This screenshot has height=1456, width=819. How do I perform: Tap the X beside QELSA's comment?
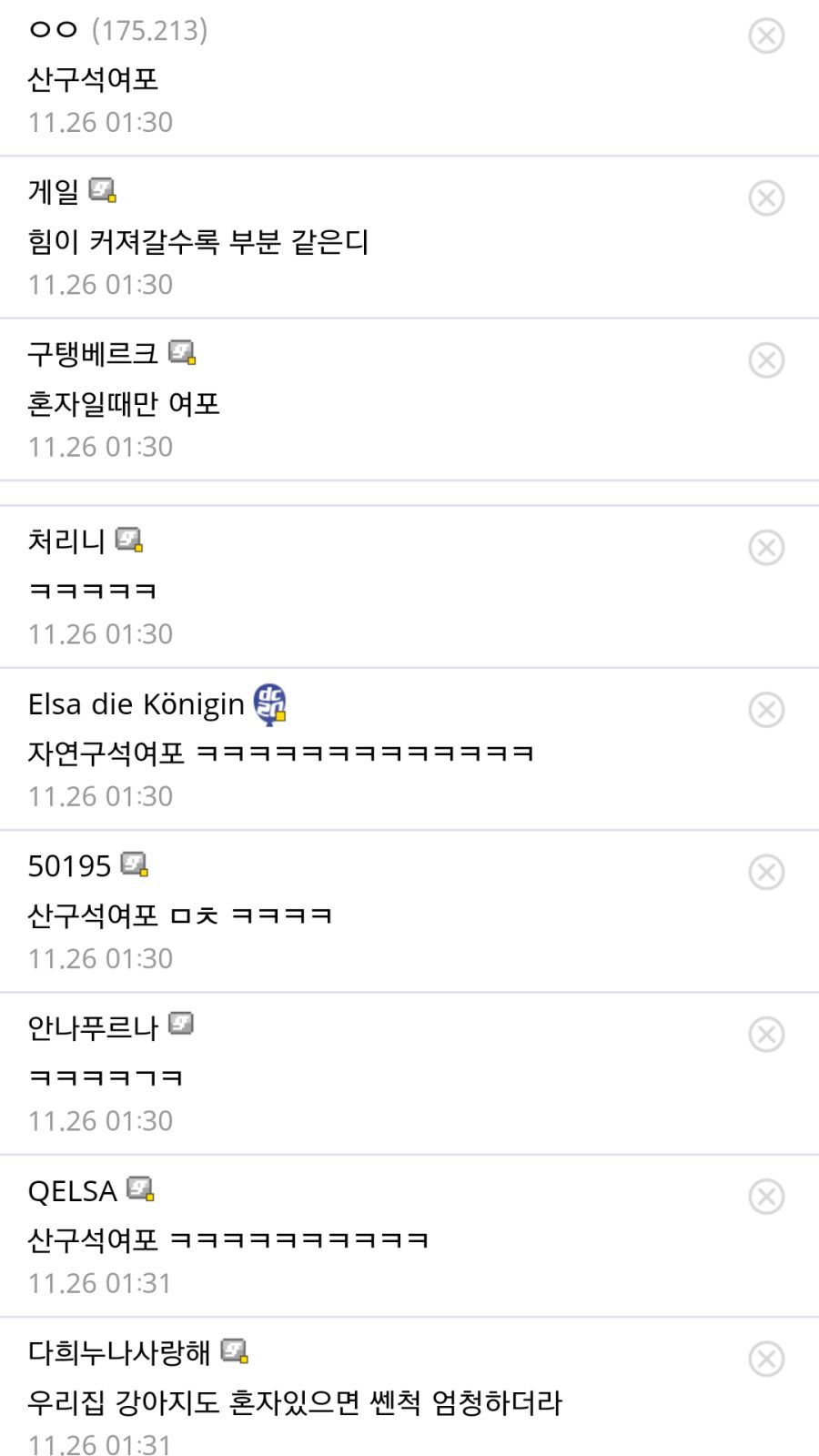click(x=766, y=1197)
